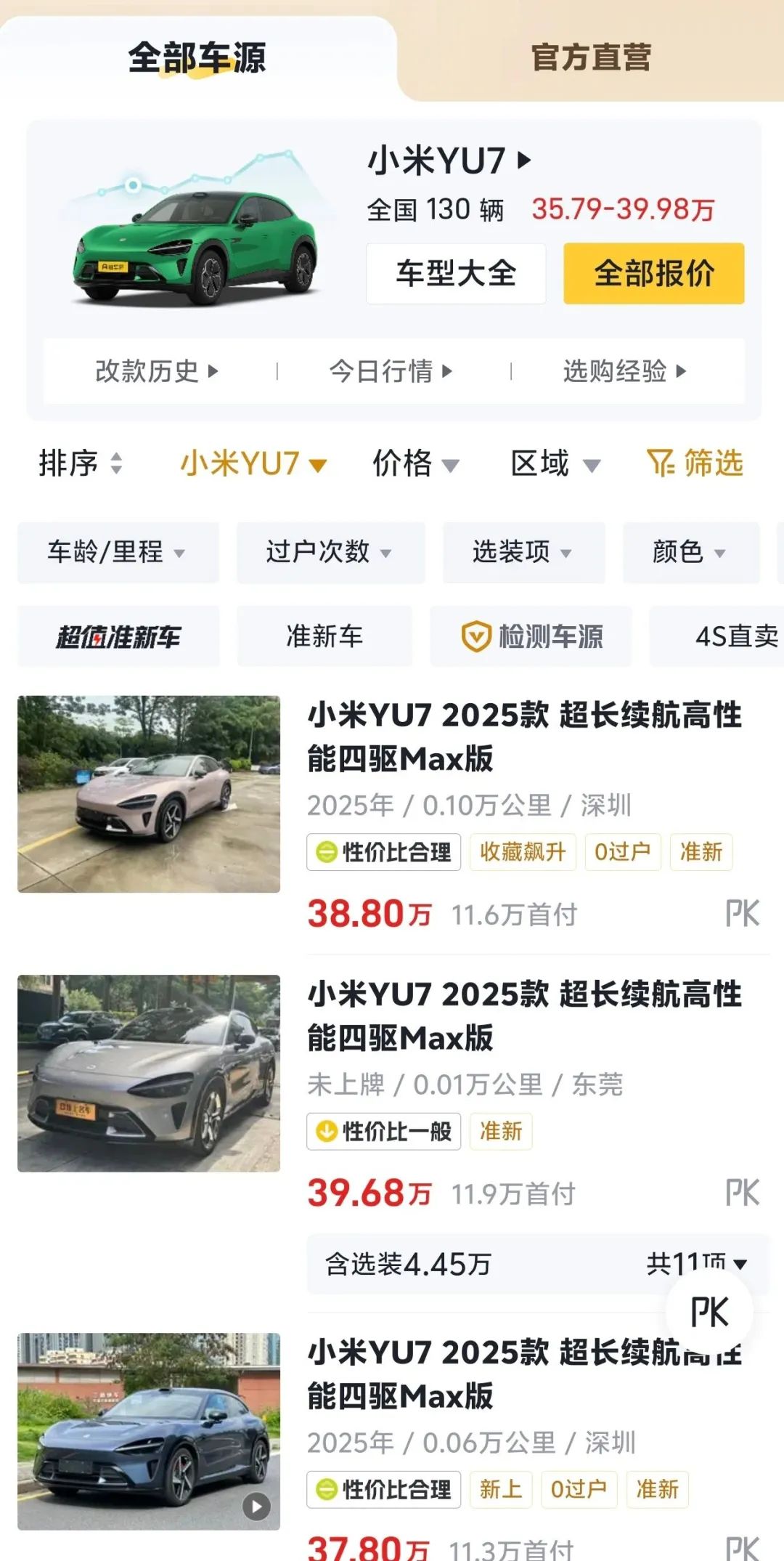Open 改款历史 link
Image resolution: width=784 pixels, height=1561 pixels.
pos(156,371)
